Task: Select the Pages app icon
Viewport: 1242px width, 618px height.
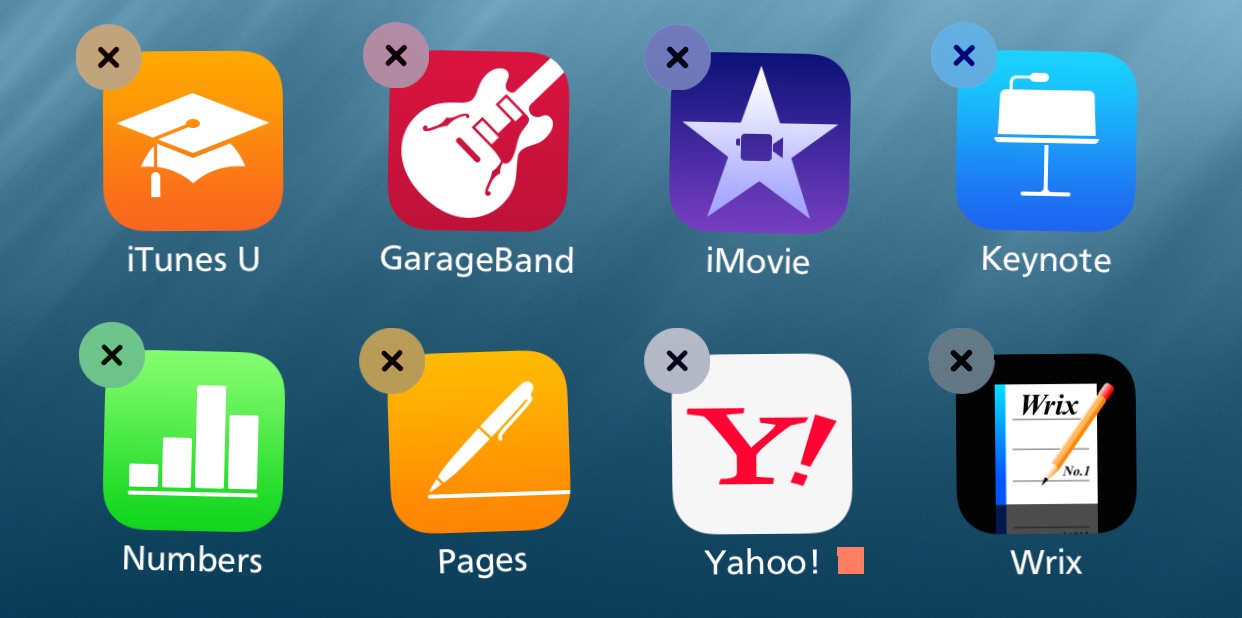Action: [x=479, y=442]
